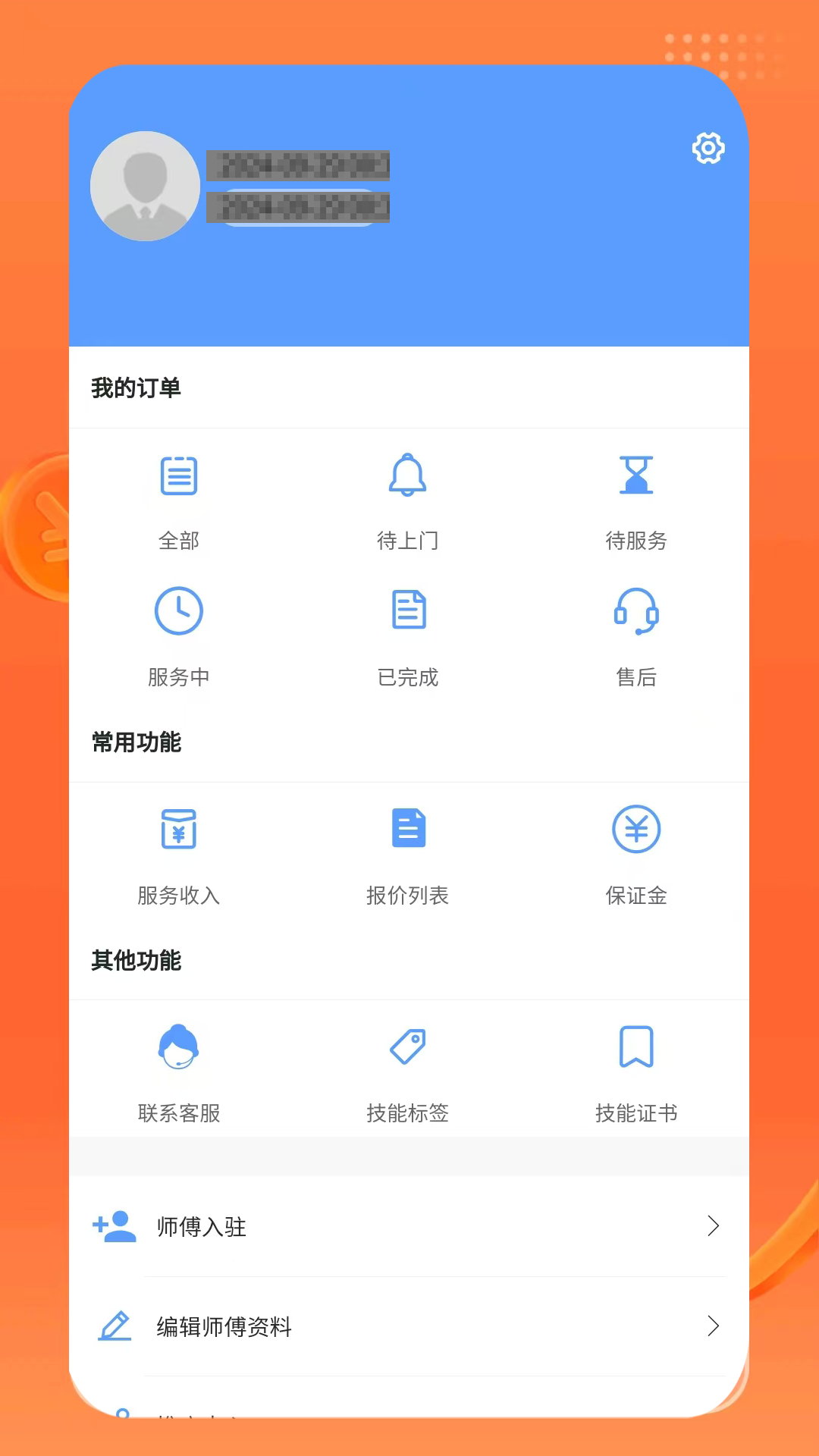
Task: Click the 师傅入驻 add-person icon
Action: coord(115,1227)
